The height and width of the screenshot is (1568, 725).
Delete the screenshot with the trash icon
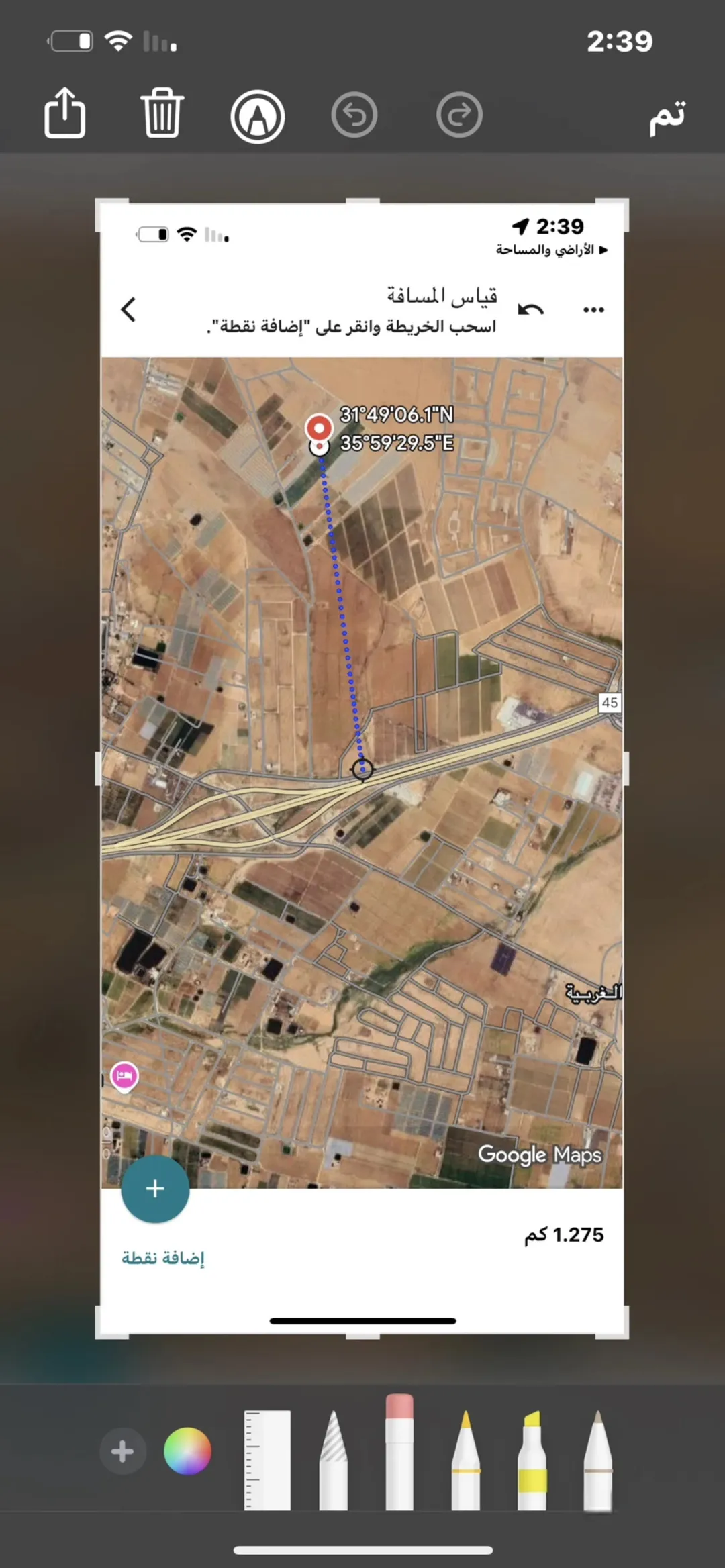[x=162, y=113]
